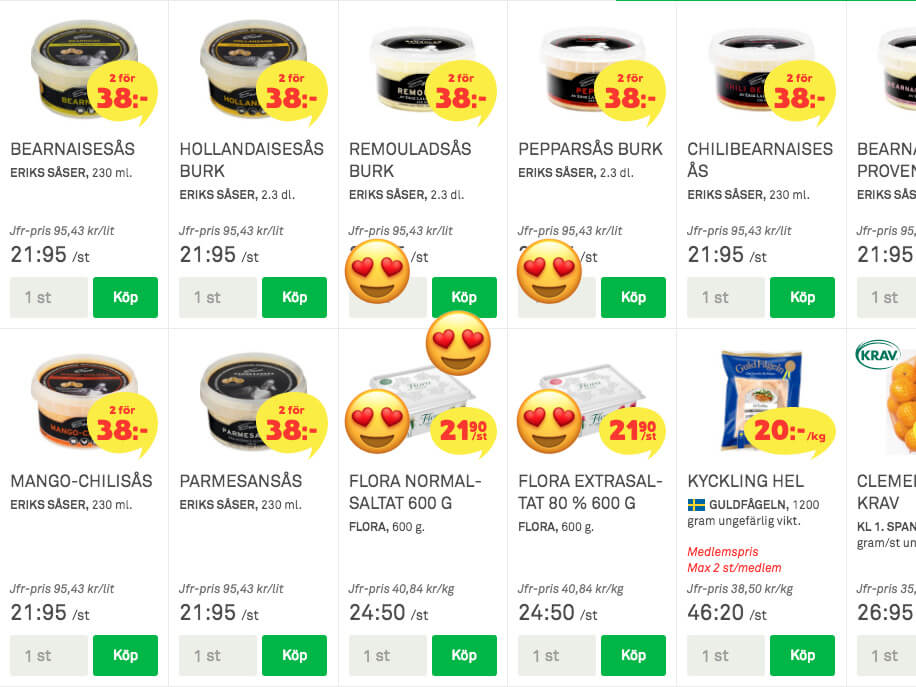
Task: Set quantity for Mango-chilisås
Action: tap(49, 655)
